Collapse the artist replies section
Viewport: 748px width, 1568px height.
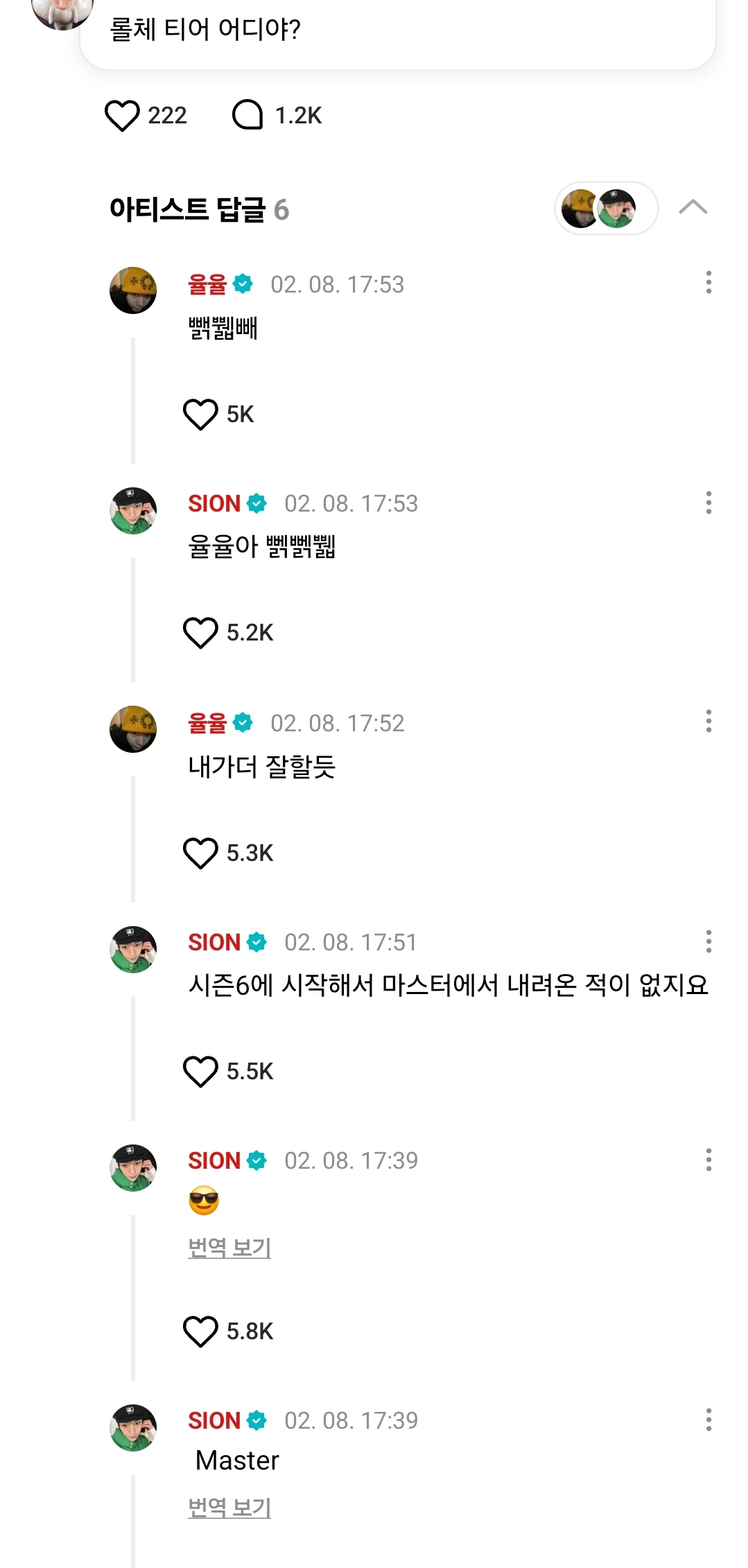[693, 207]
